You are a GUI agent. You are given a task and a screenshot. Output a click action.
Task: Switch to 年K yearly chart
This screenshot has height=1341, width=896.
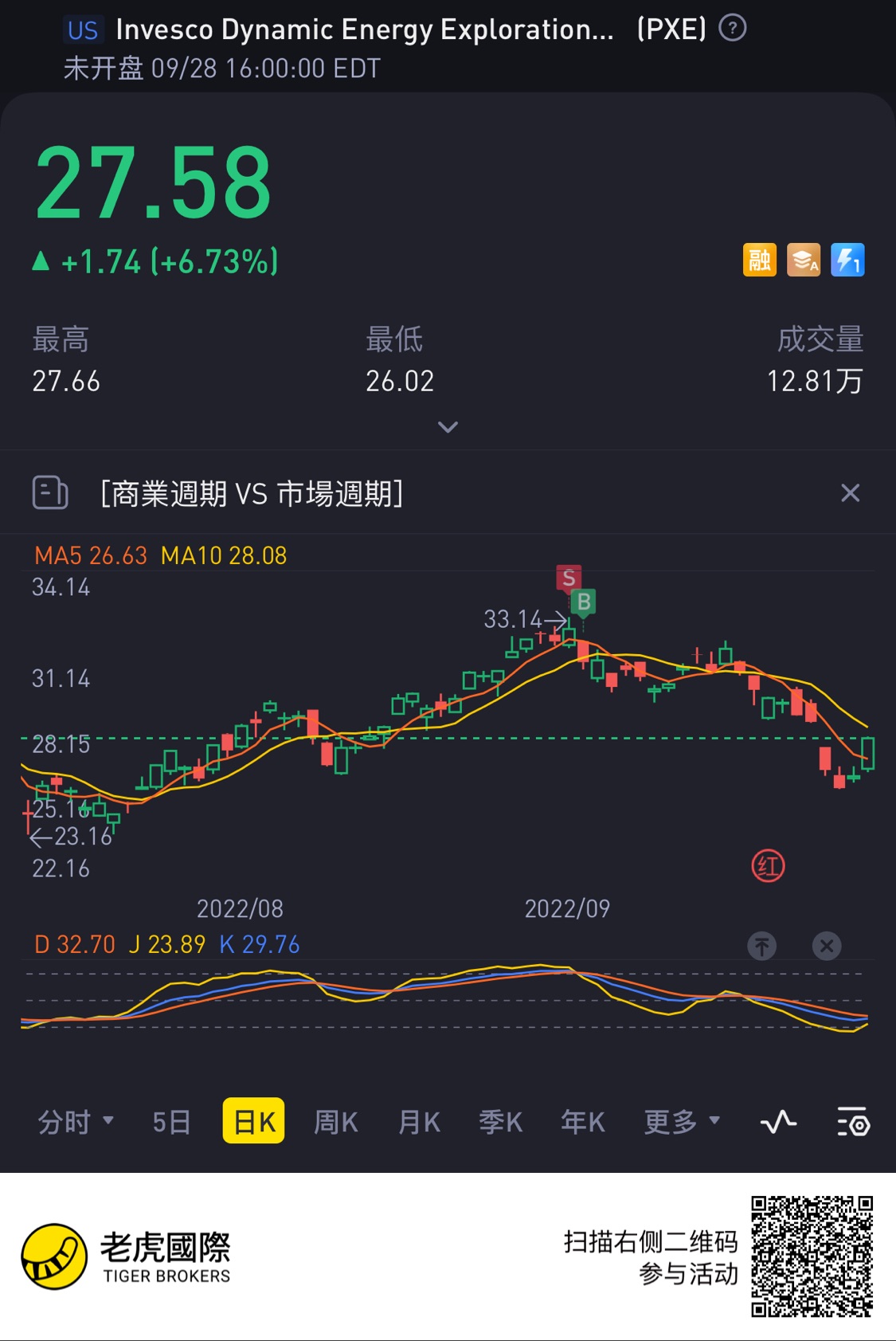[582, 1122]
